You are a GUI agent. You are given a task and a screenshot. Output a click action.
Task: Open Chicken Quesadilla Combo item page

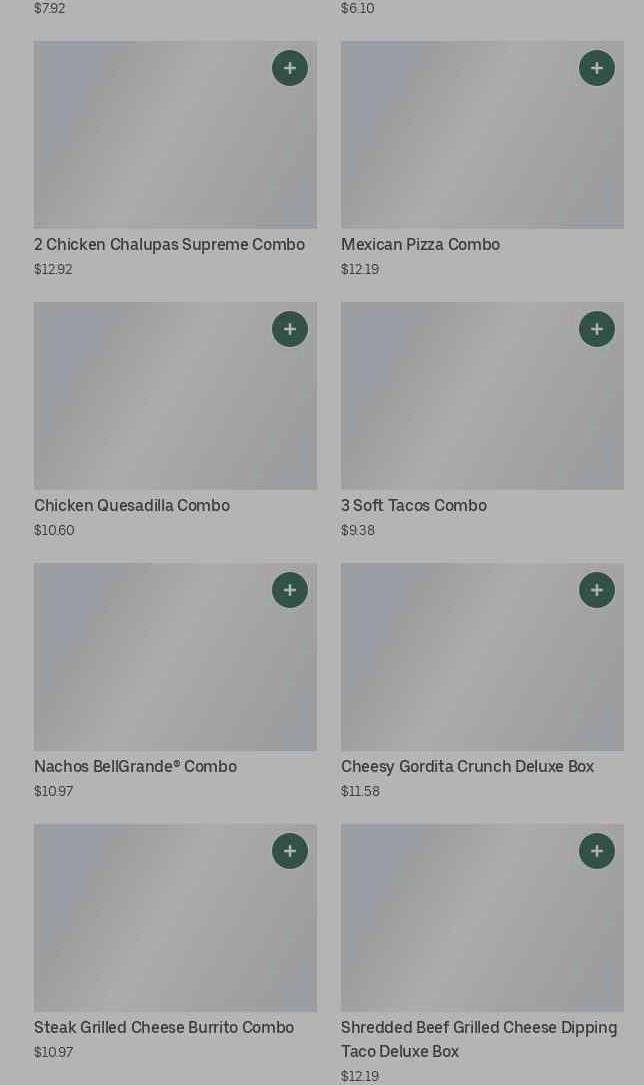(132, 506)
